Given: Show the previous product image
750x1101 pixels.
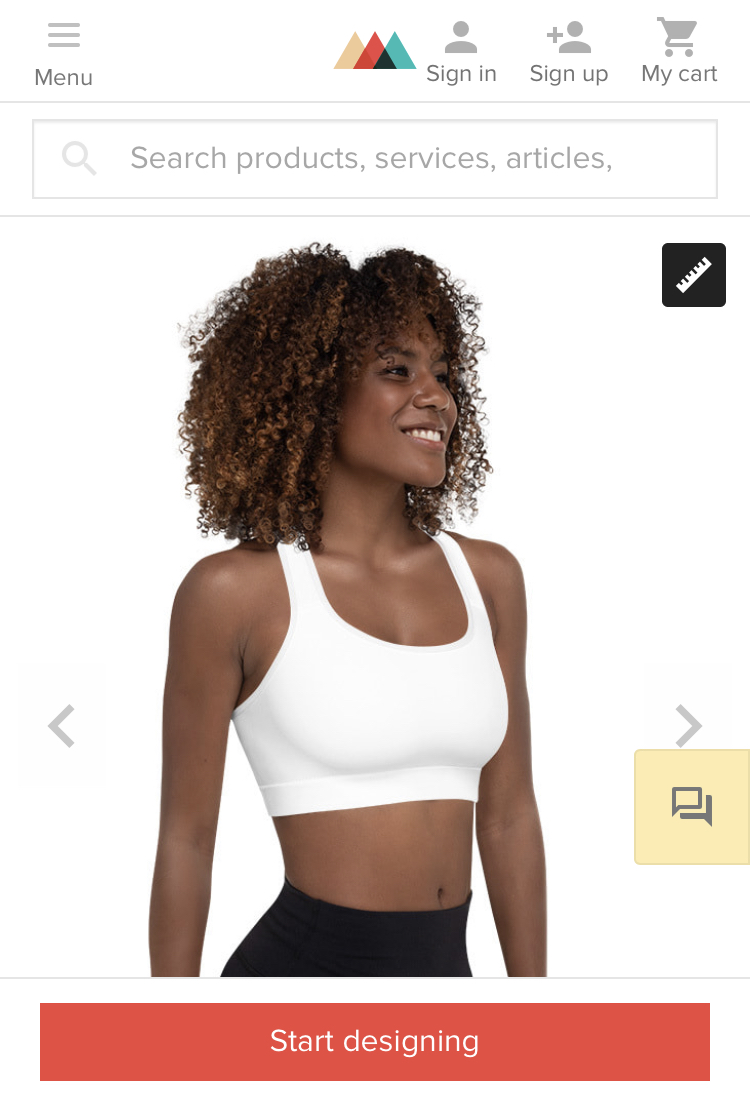Looking at the screenshot, I should click(x=62, y=726).
